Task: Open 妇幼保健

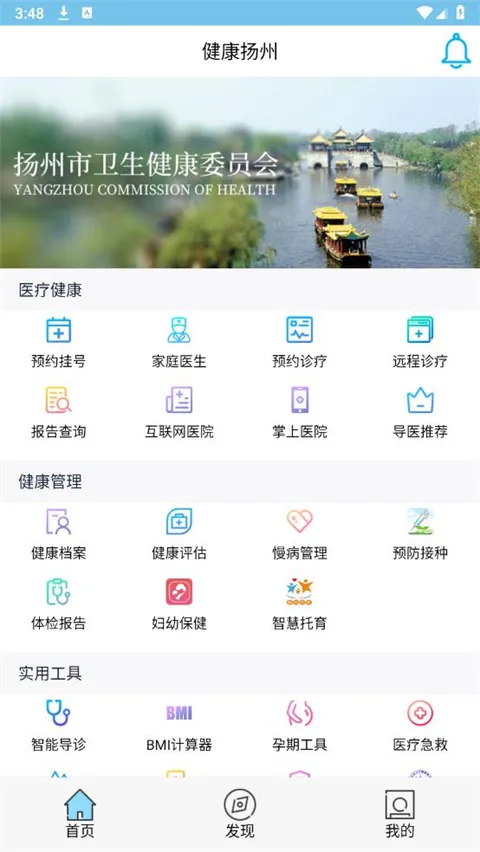Action: pos(179,604)
